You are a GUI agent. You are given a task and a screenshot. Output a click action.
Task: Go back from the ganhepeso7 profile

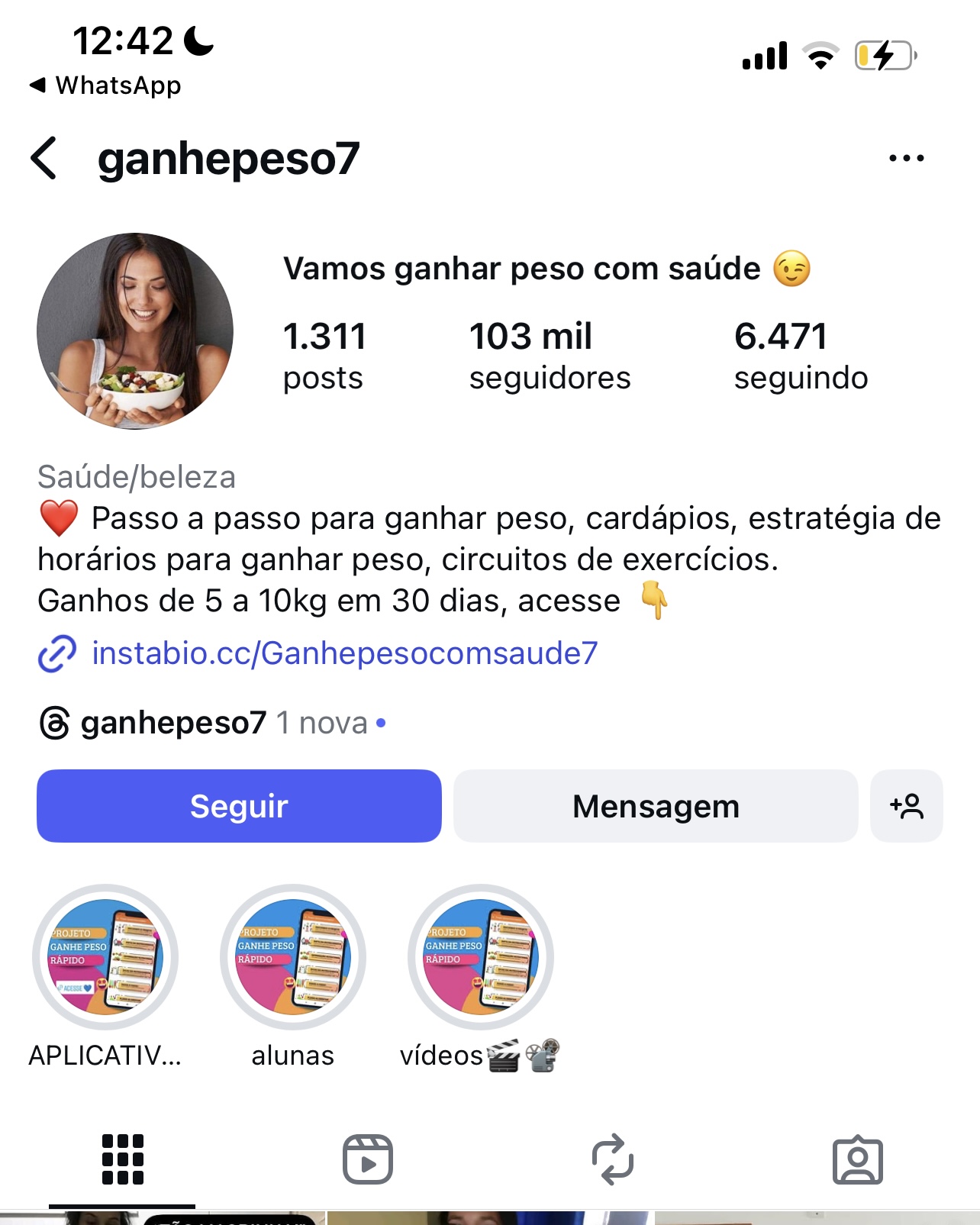click(44, 159)
